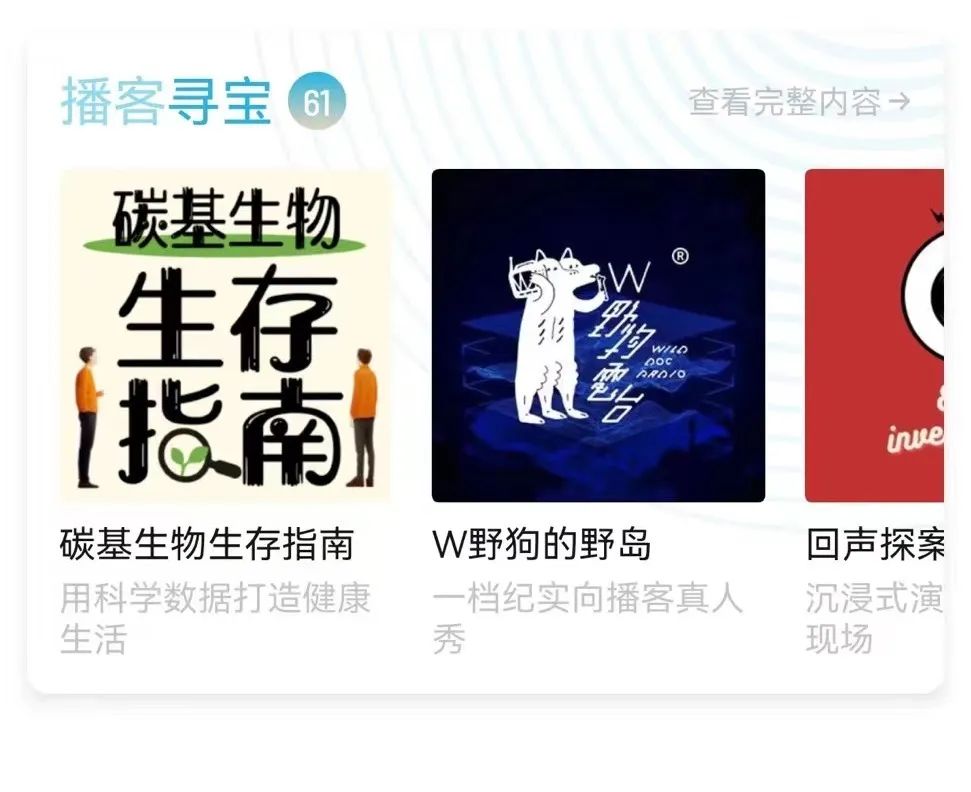Open the 碳基生物生存指南 podcast card
Screen dimensions: 971x792
coord(225,336)
